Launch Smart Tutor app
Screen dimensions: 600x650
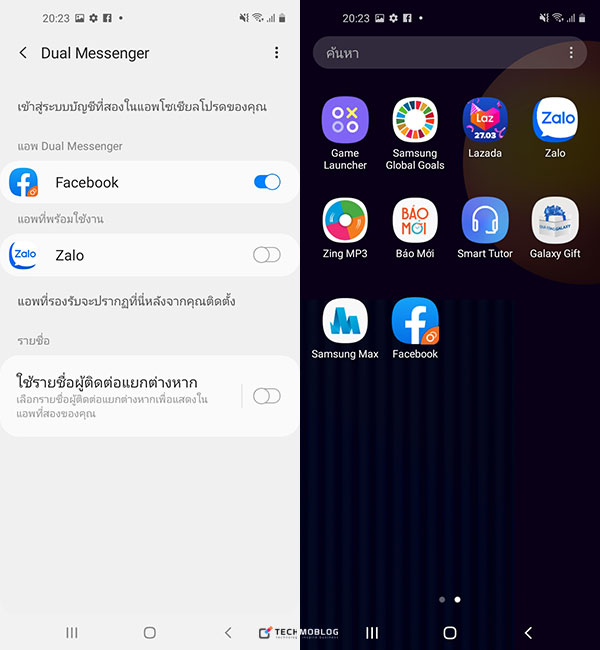[x=485, y=222]
